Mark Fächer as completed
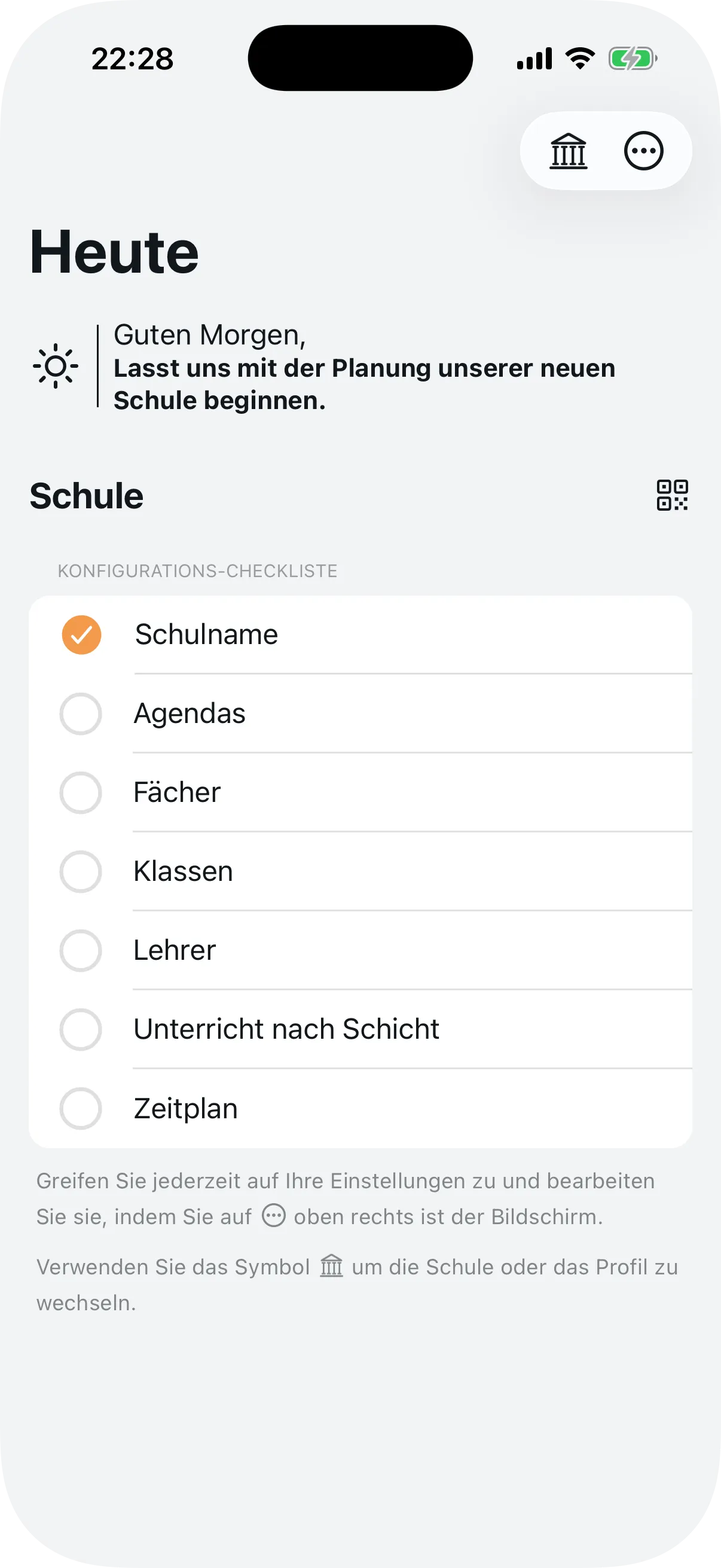 click(x=80, y=792)
